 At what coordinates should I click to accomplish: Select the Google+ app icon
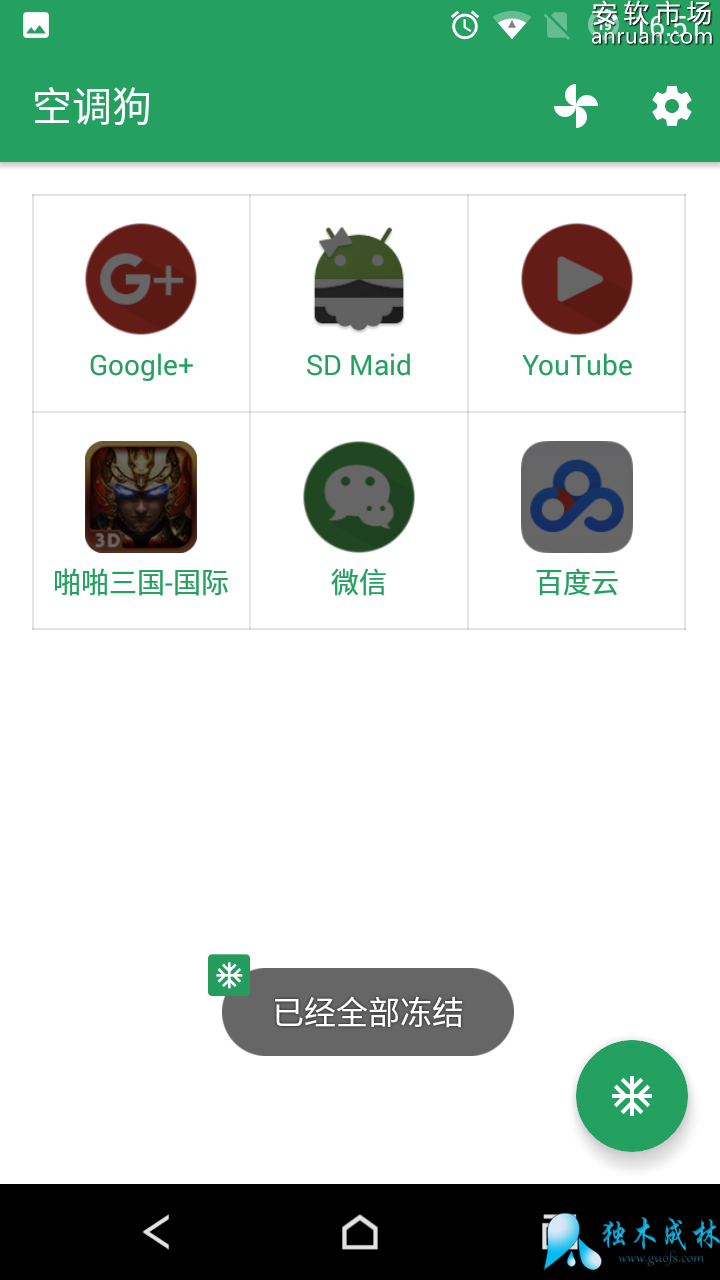point(140,279)
